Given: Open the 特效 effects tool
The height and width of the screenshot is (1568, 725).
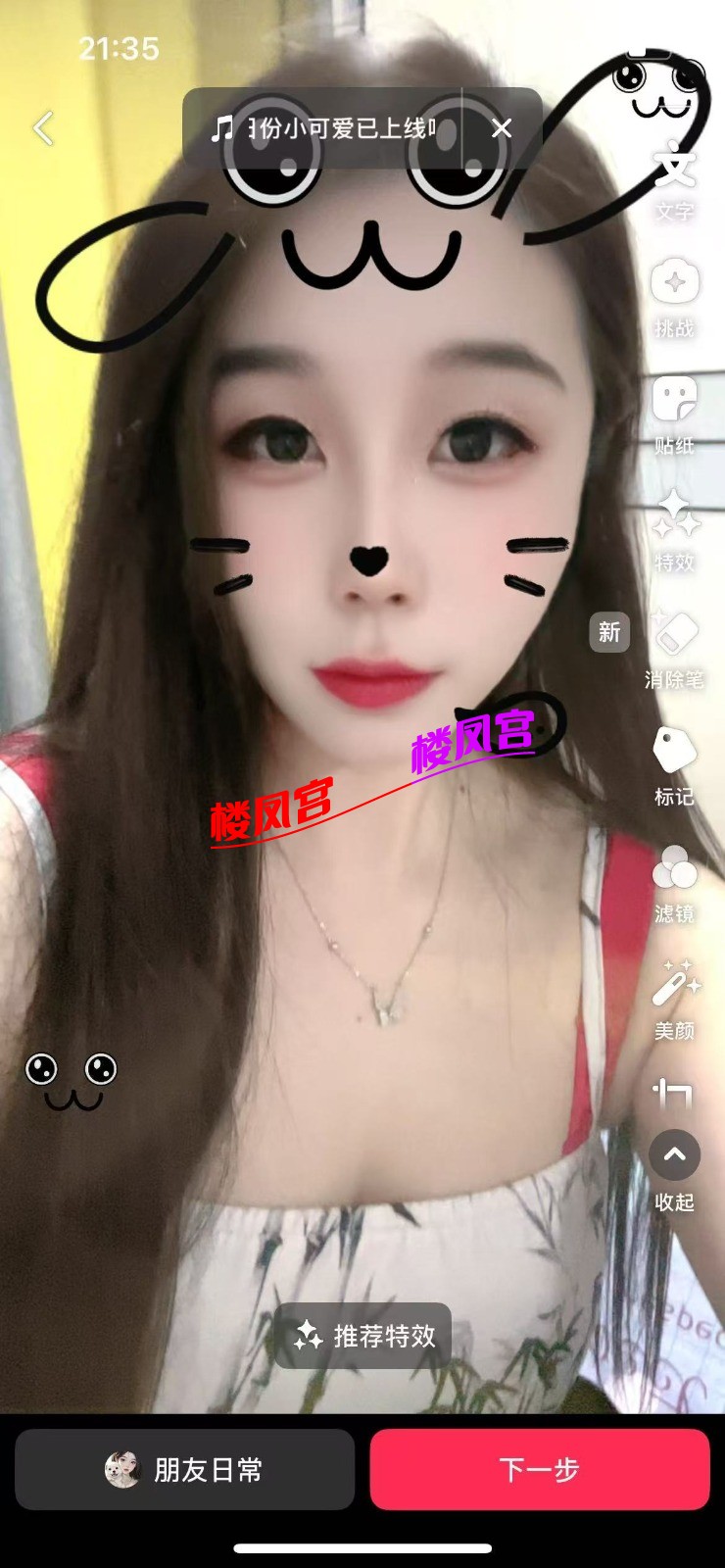Looking at the screenshot, I should [x=674, y=527].
